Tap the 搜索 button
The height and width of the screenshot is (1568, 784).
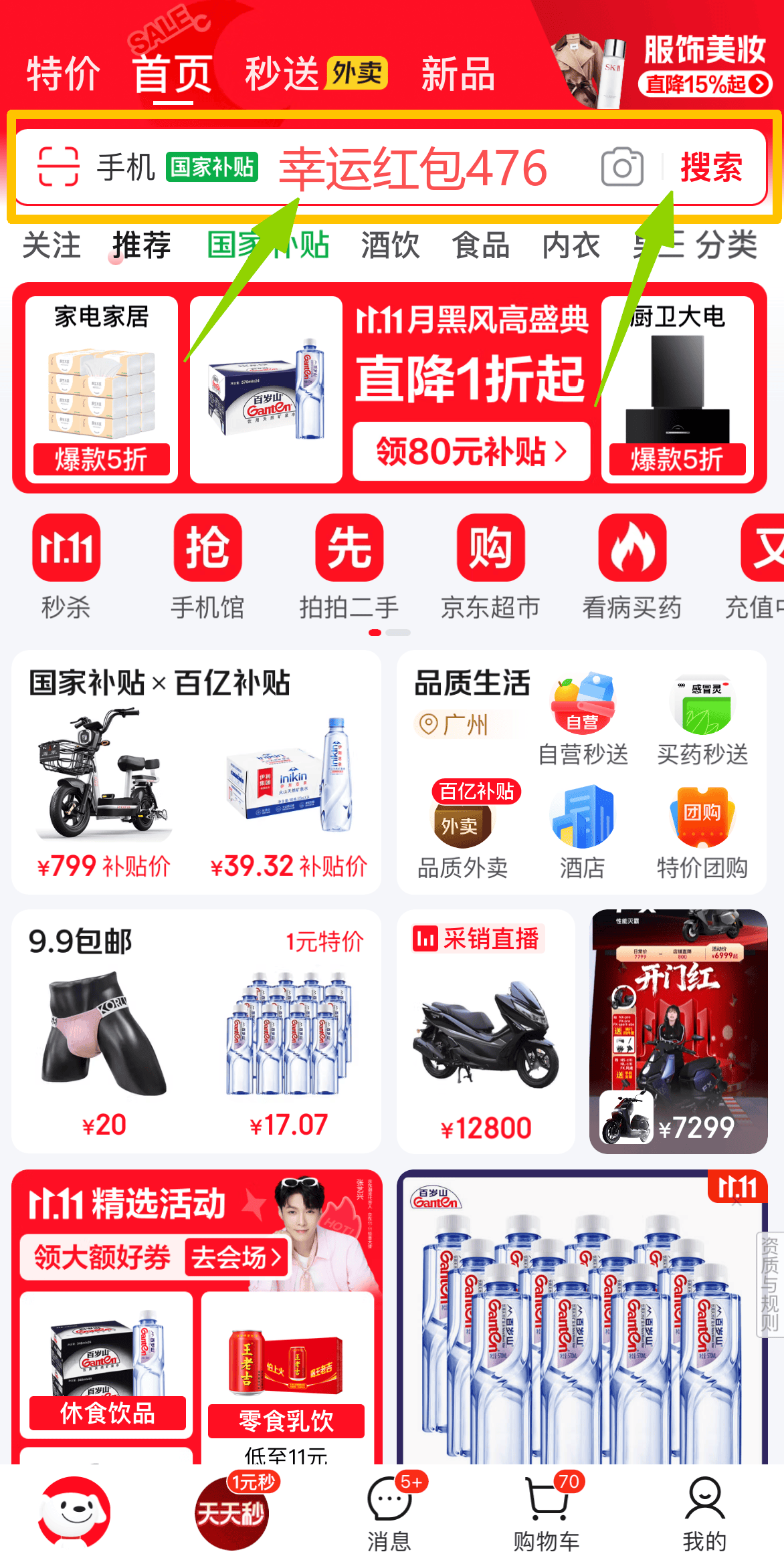711,167
